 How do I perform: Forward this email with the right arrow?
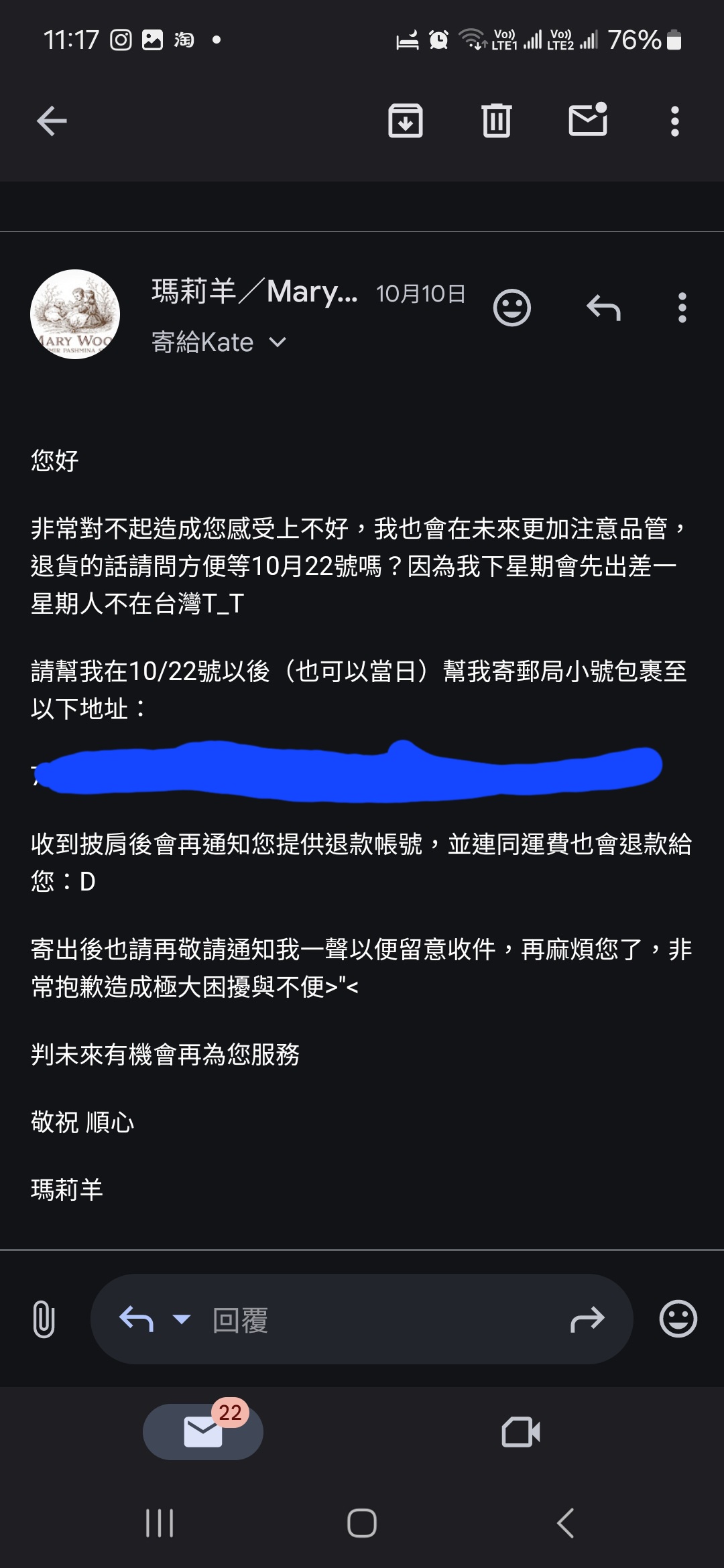tap(587, 1319)
